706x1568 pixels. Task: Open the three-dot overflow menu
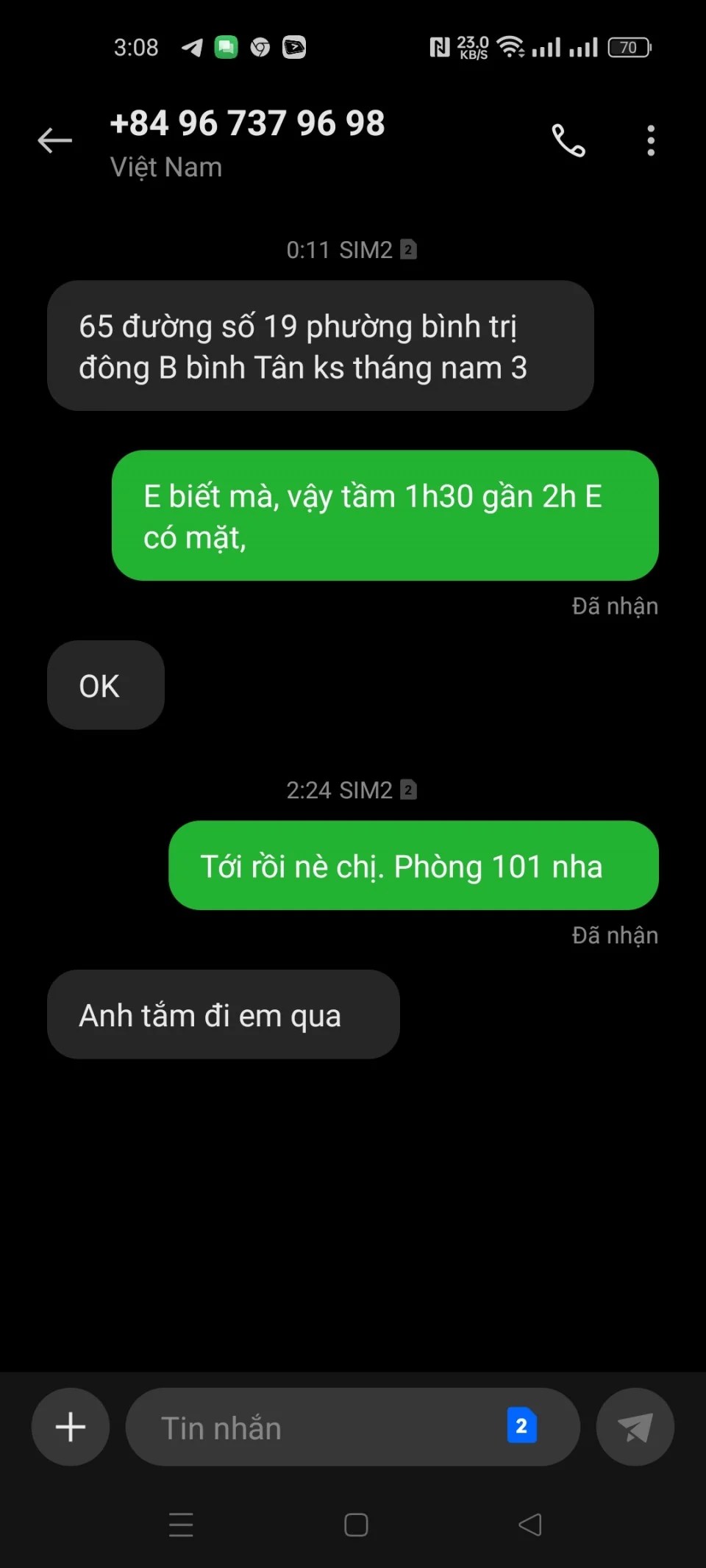point(651,140)
